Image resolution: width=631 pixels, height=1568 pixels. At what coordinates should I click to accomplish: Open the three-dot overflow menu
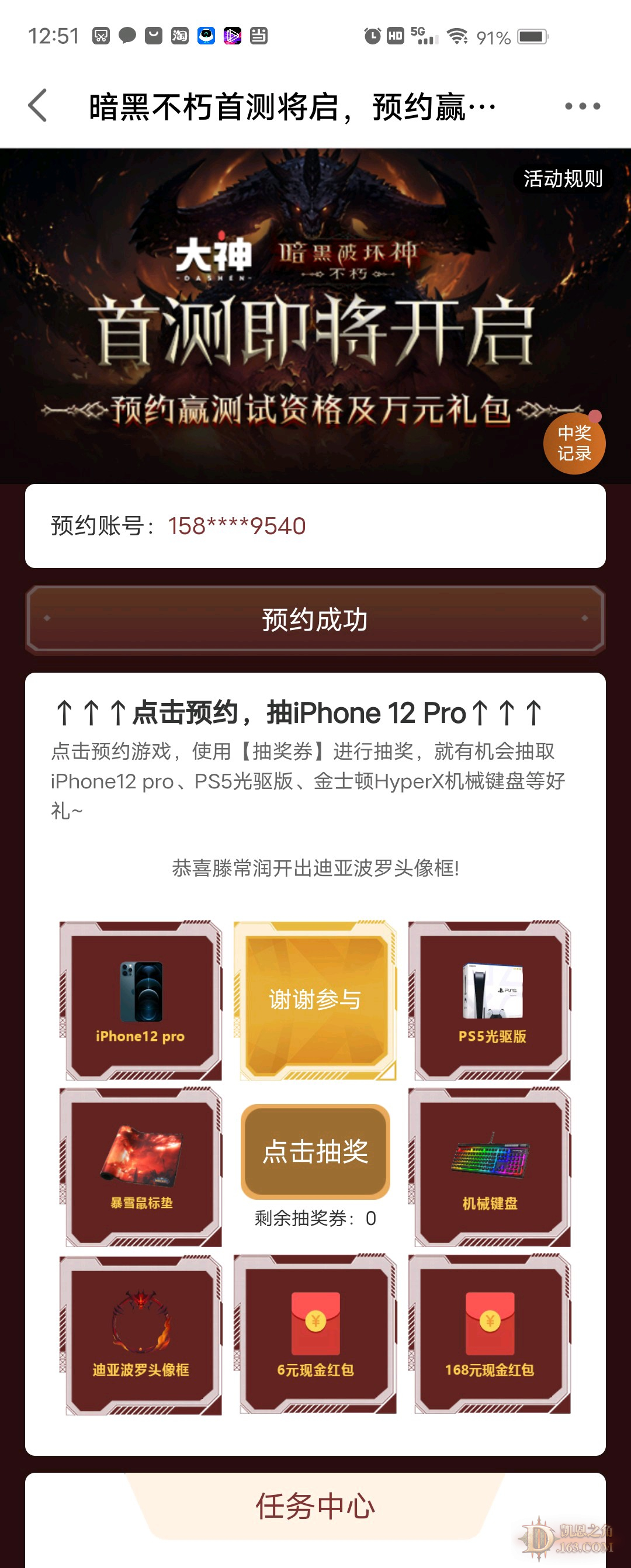coord(583,106)
